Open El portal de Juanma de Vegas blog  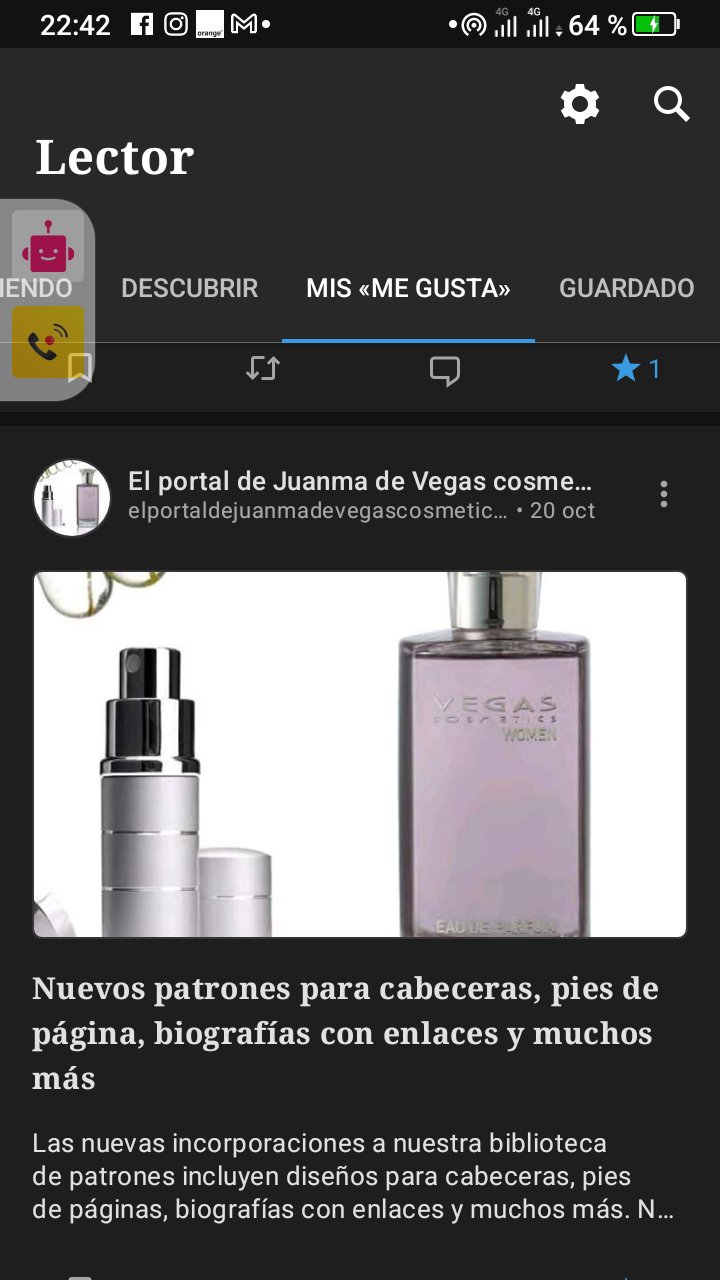pyautogui.click(x=360, y=482)
